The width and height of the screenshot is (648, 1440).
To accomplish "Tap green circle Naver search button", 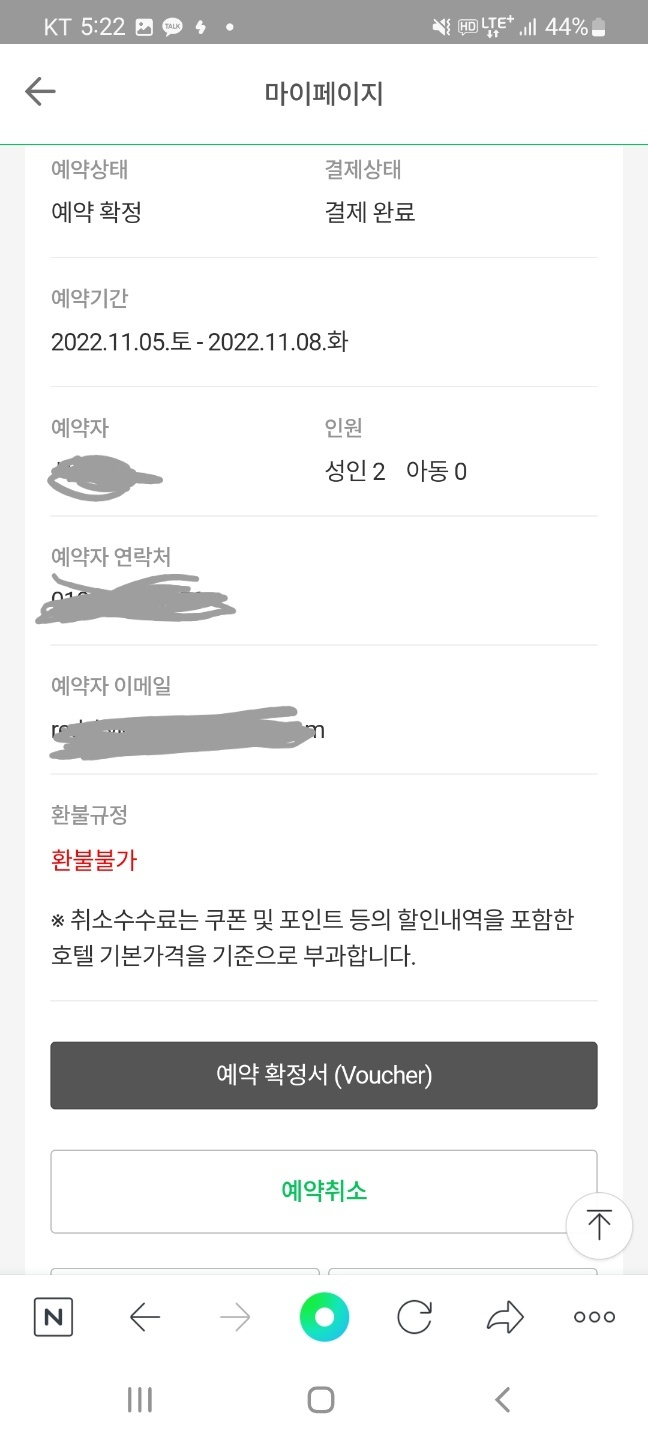I will 324,1317.
